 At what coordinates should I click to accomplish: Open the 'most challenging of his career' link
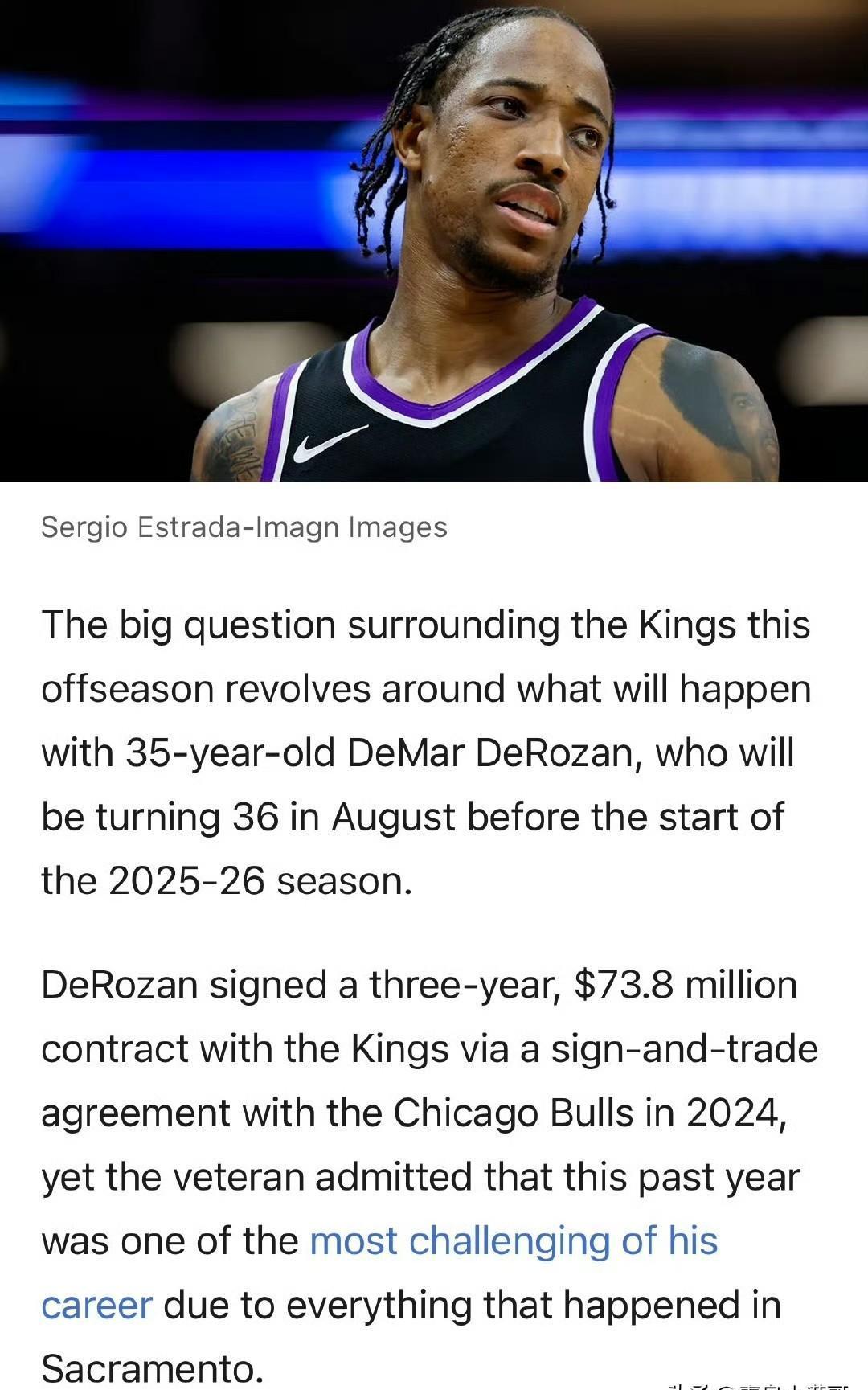click(x=513, y=1240)
